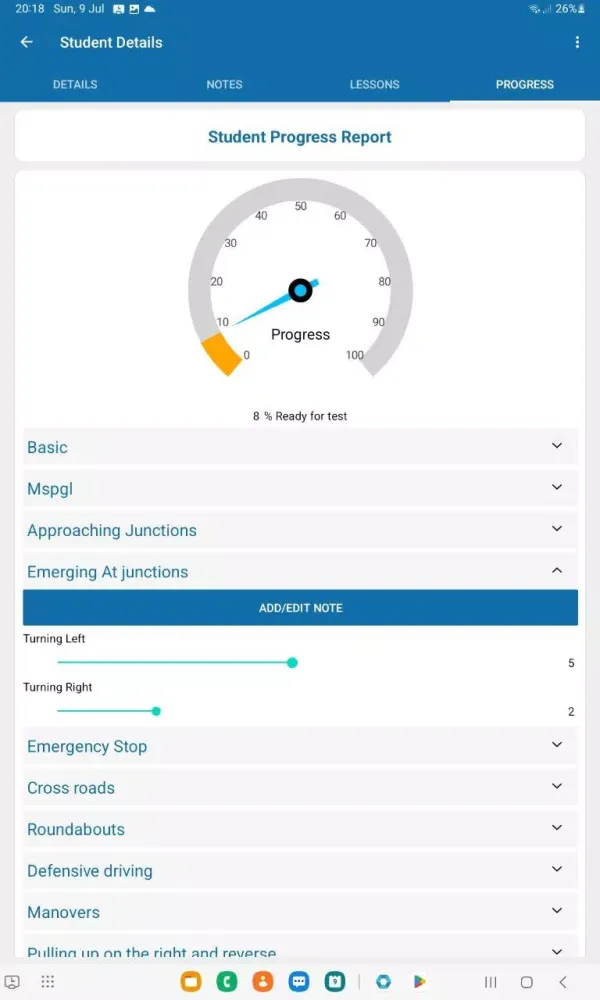Screen dimensions: 600x1000
Task: Open the recent apps view
Action: (491, 982)
